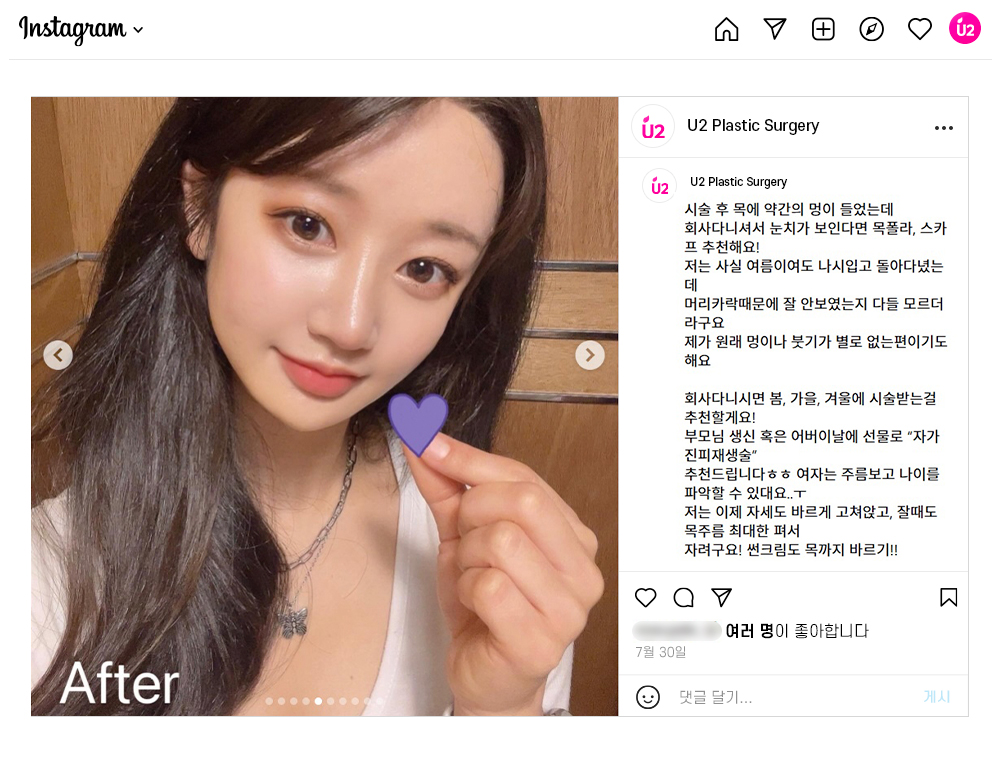The height and width of the screenshot is (760, 1000).
Task: Show the next photo in carousel
Action: pos(590,355)
